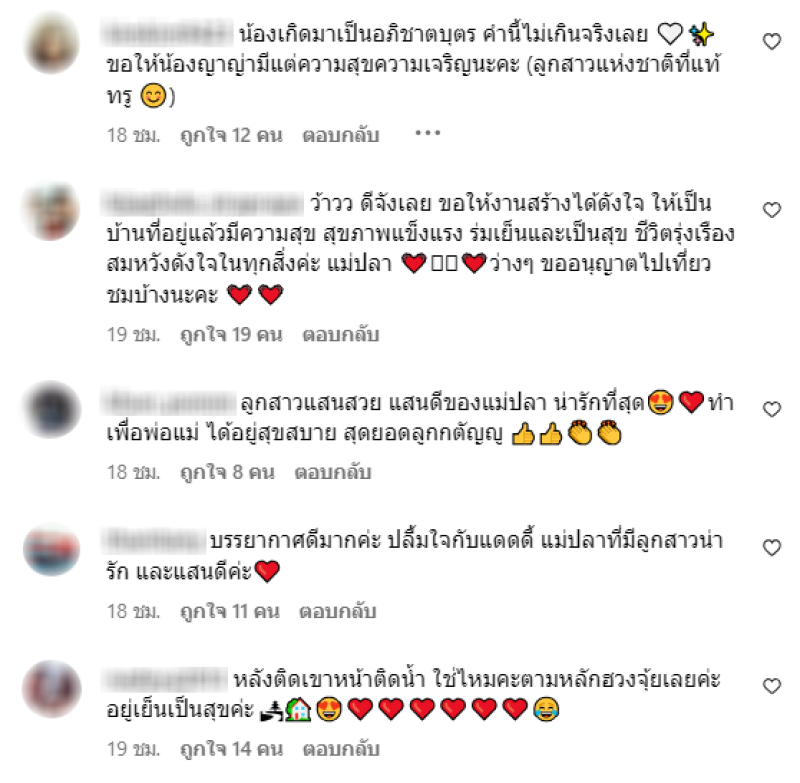Image resolution: width=800 pixels, height=783 pixels.
Task: See the 19 people who liked the comment
Action: pyautogui.click(x=231, y=334)
